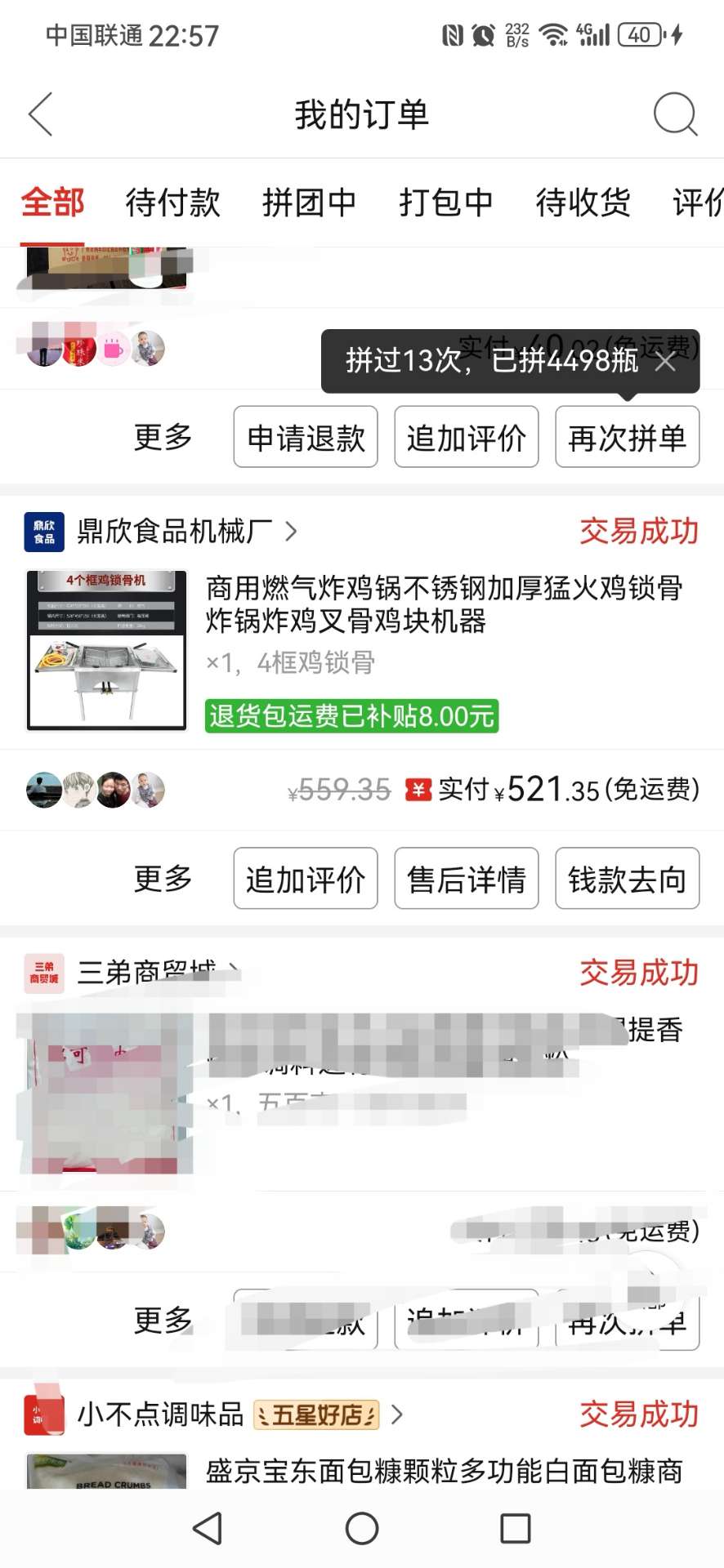
Task: Switch to the 待收货 tab
Action: pyautogui.click(x=583, y=203)
